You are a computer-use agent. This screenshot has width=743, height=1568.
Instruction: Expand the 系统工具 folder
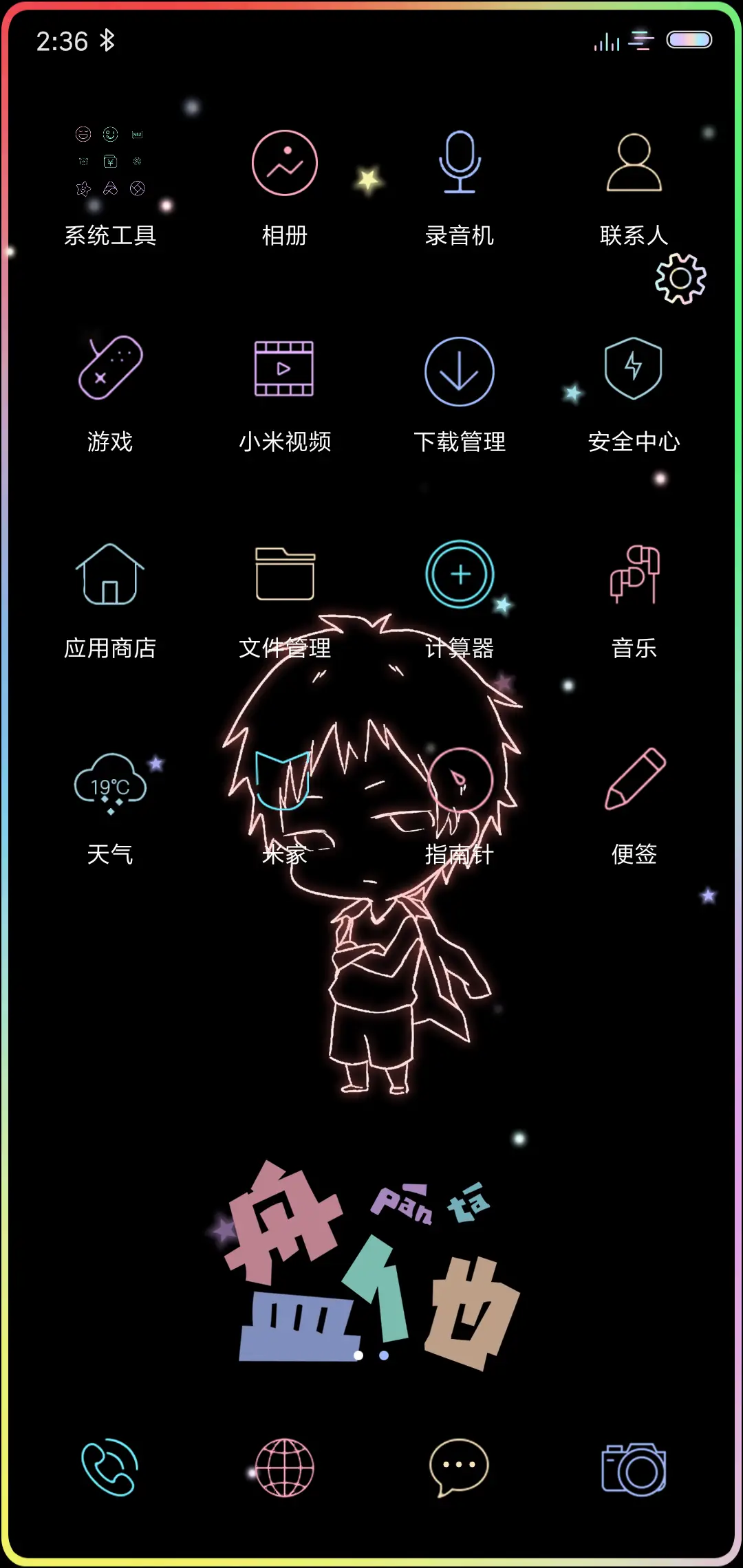[x=111, y=164]
